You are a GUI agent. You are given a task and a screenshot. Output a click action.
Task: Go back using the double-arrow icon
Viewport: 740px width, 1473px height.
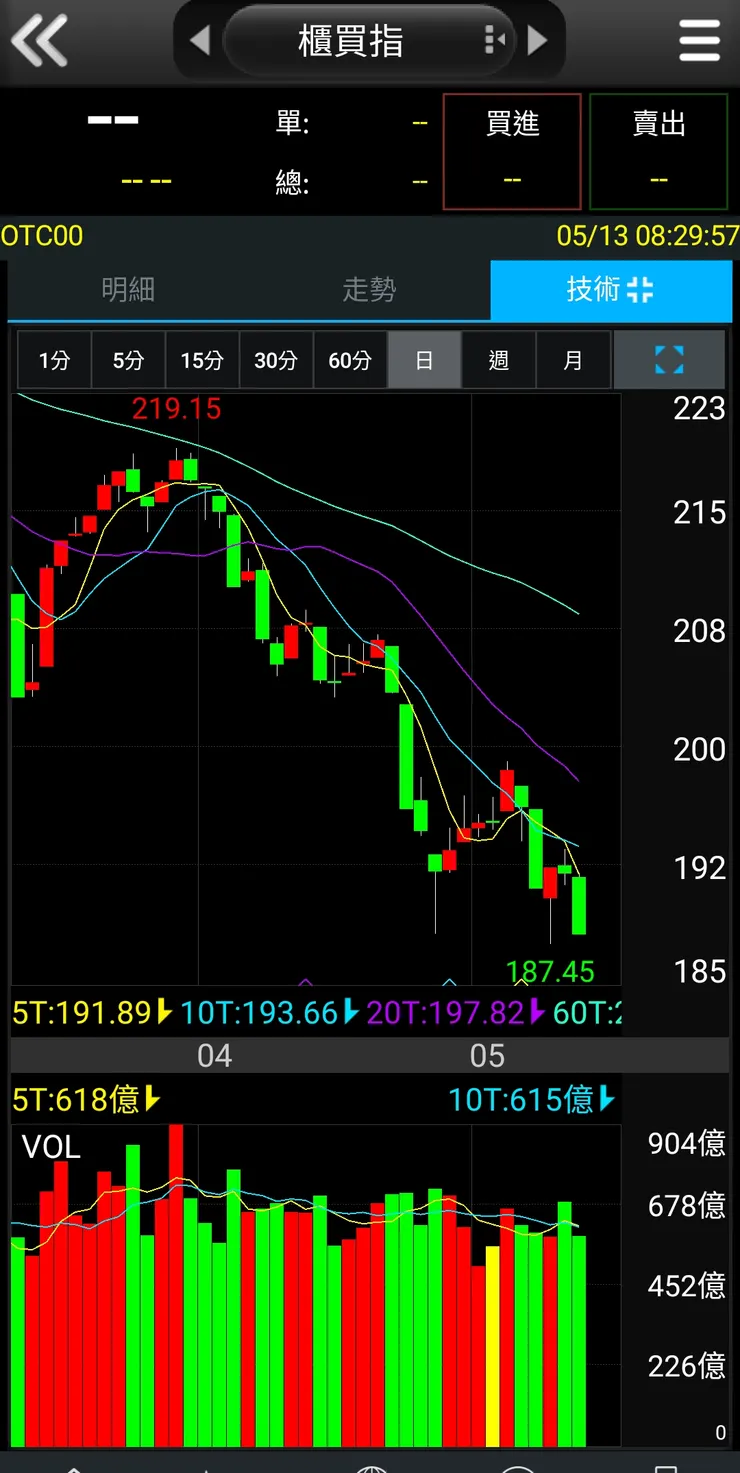39,40
